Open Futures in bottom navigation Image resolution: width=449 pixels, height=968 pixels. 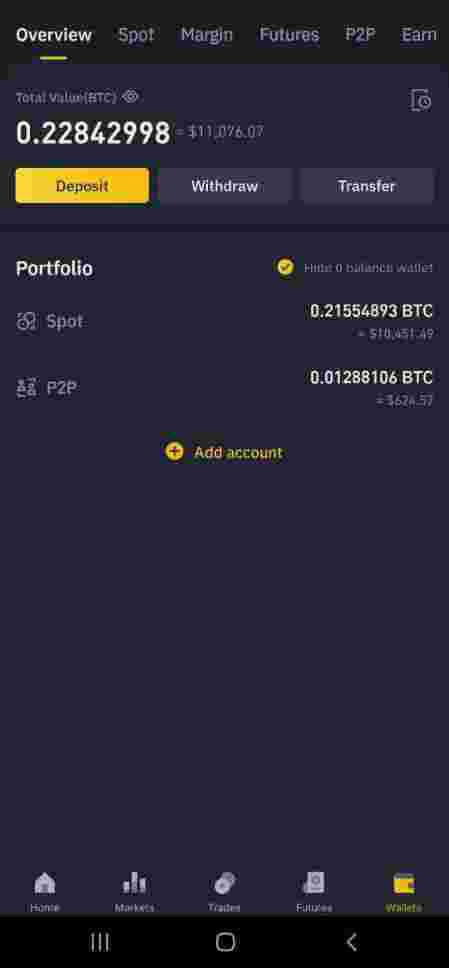pos(314,892)
